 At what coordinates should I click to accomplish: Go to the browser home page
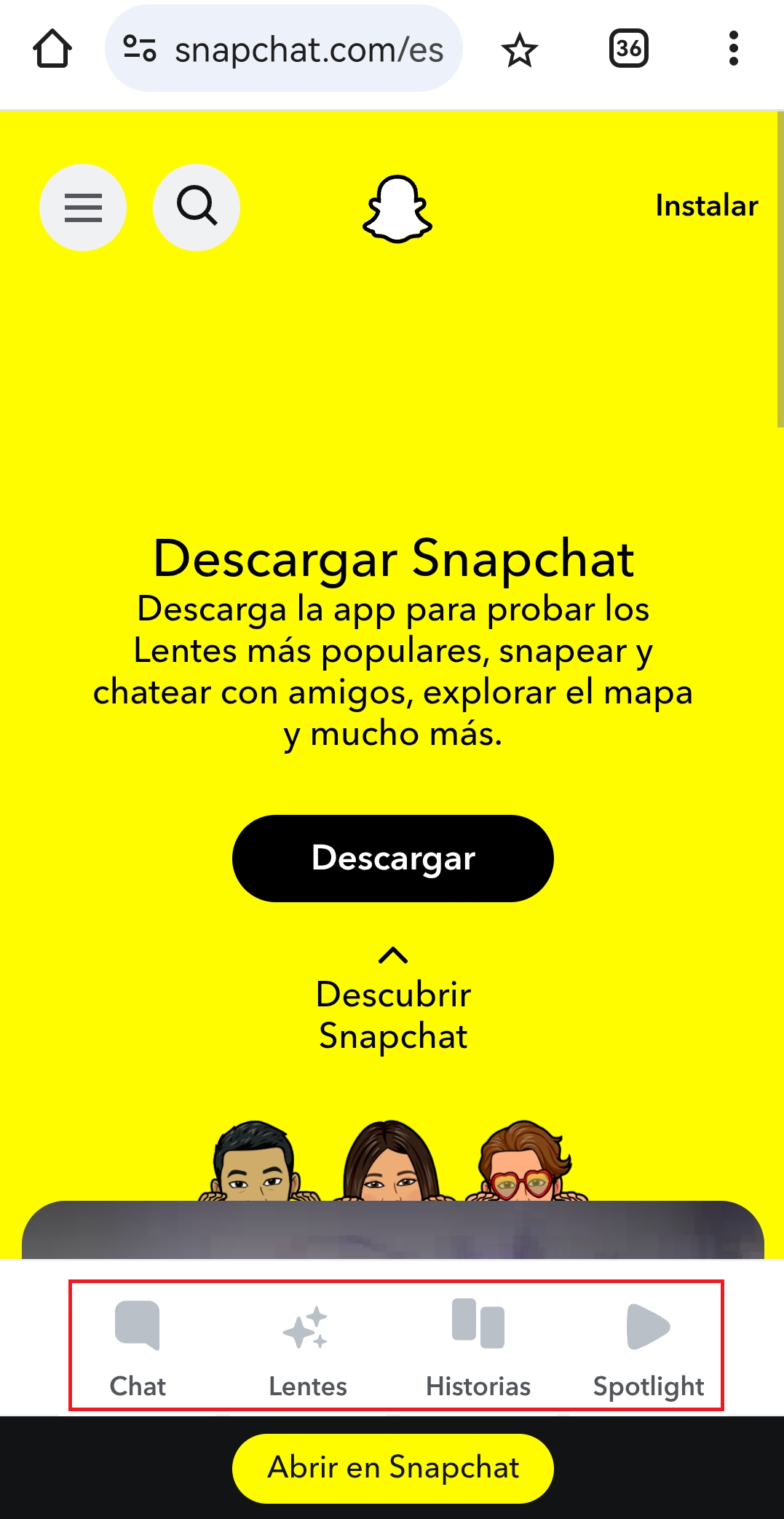52,50
